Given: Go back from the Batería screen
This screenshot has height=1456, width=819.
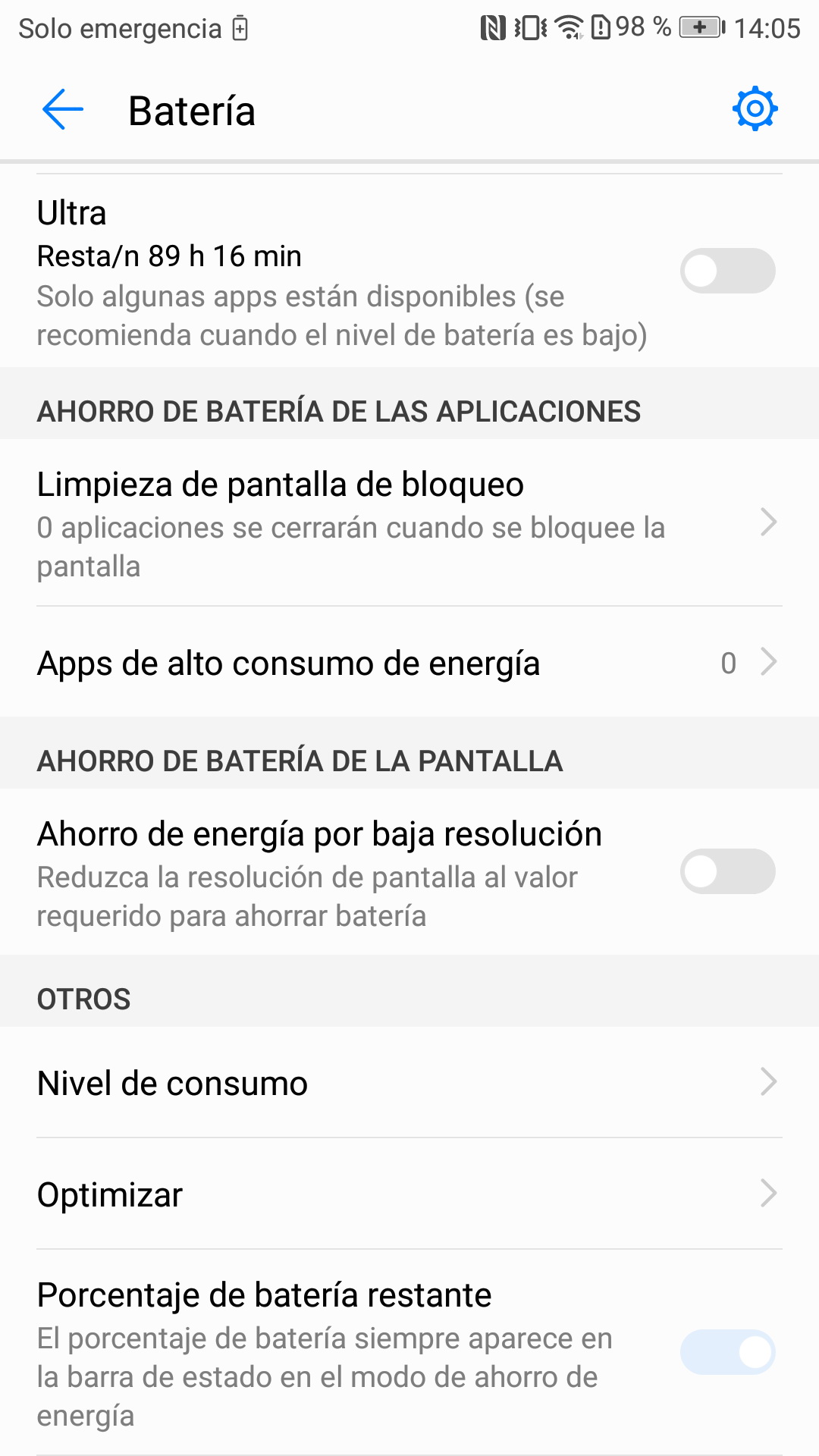Looking at the screenshot, I should click(x=63, y=110).
